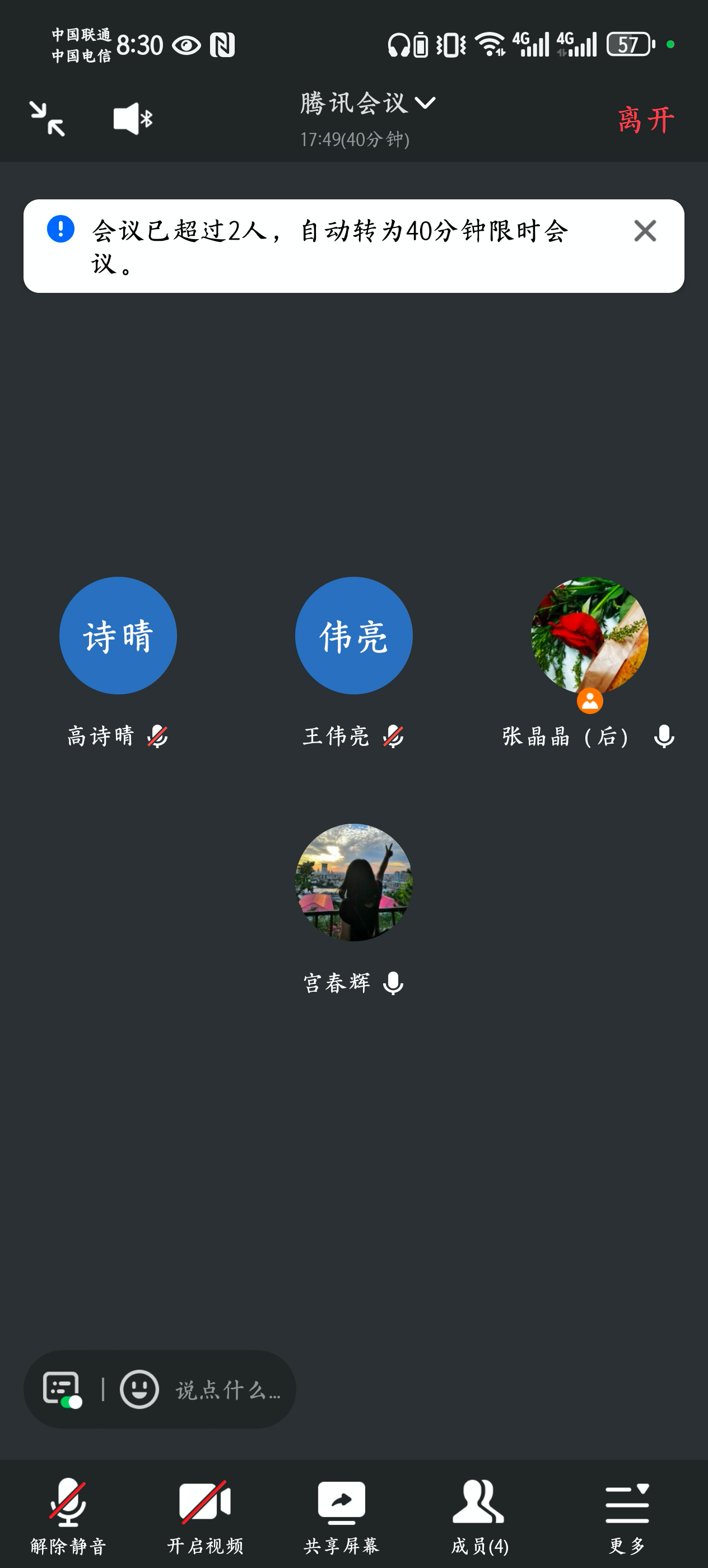The height and width of the screenshot is (1568, 708).
Task: Dismiss the 40分钟限时会议 notice
Action: click(645, 231)
